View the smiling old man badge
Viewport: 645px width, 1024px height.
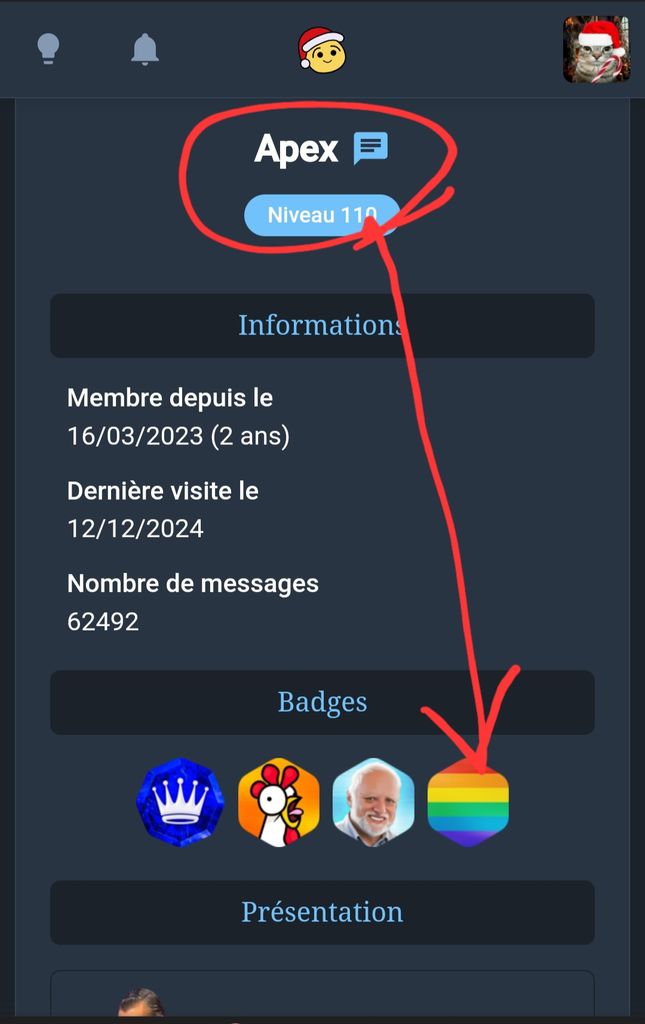[x=373, y=802]
